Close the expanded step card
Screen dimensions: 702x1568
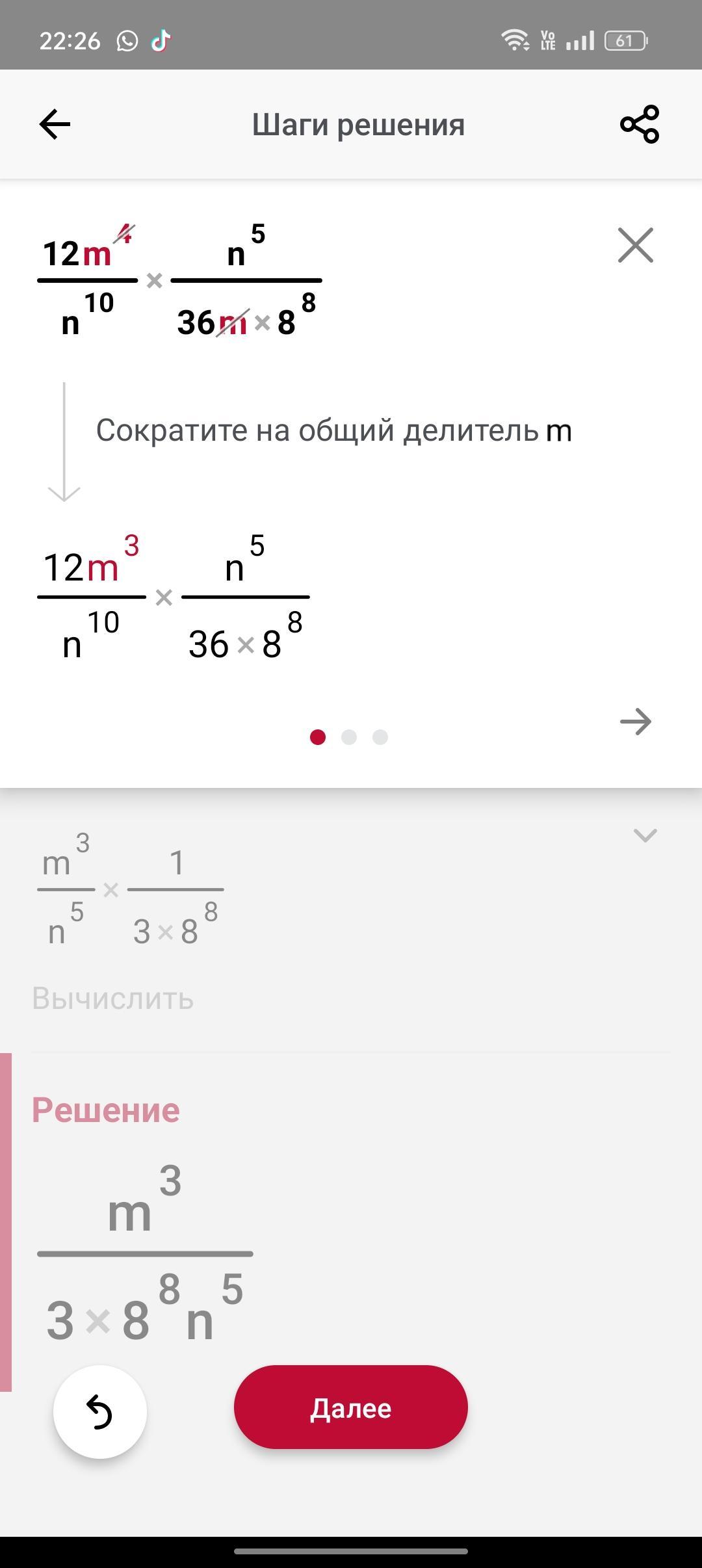[x=635, y=245]
